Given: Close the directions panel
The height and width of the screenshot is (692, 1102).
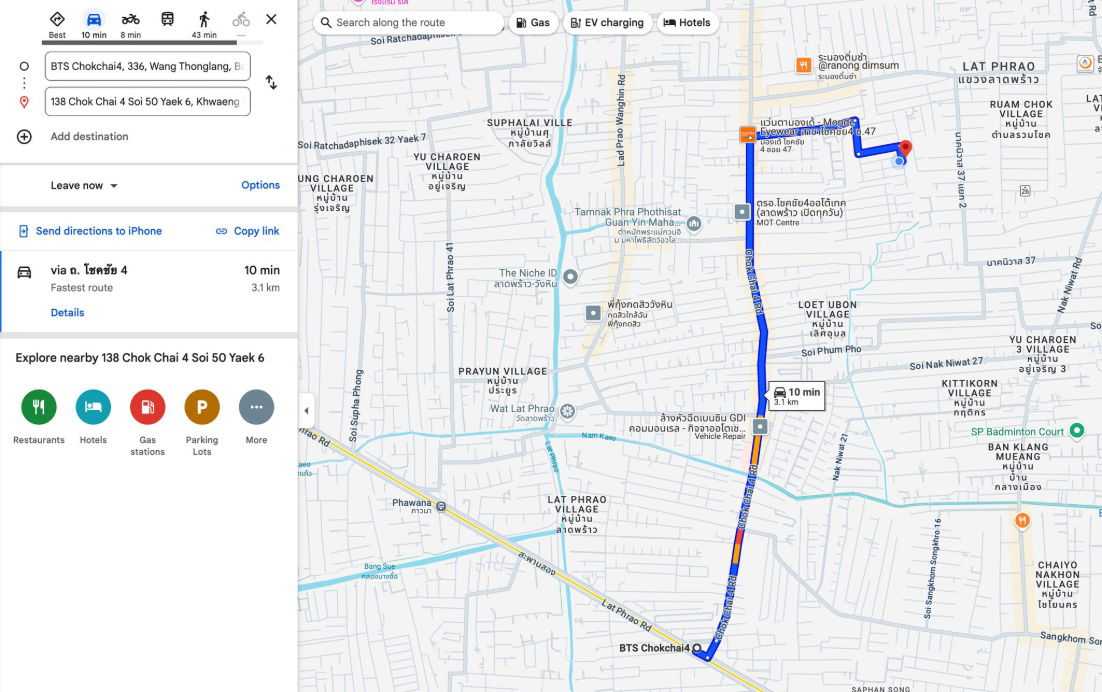Looking at the screenshot, I should (271, 19).
